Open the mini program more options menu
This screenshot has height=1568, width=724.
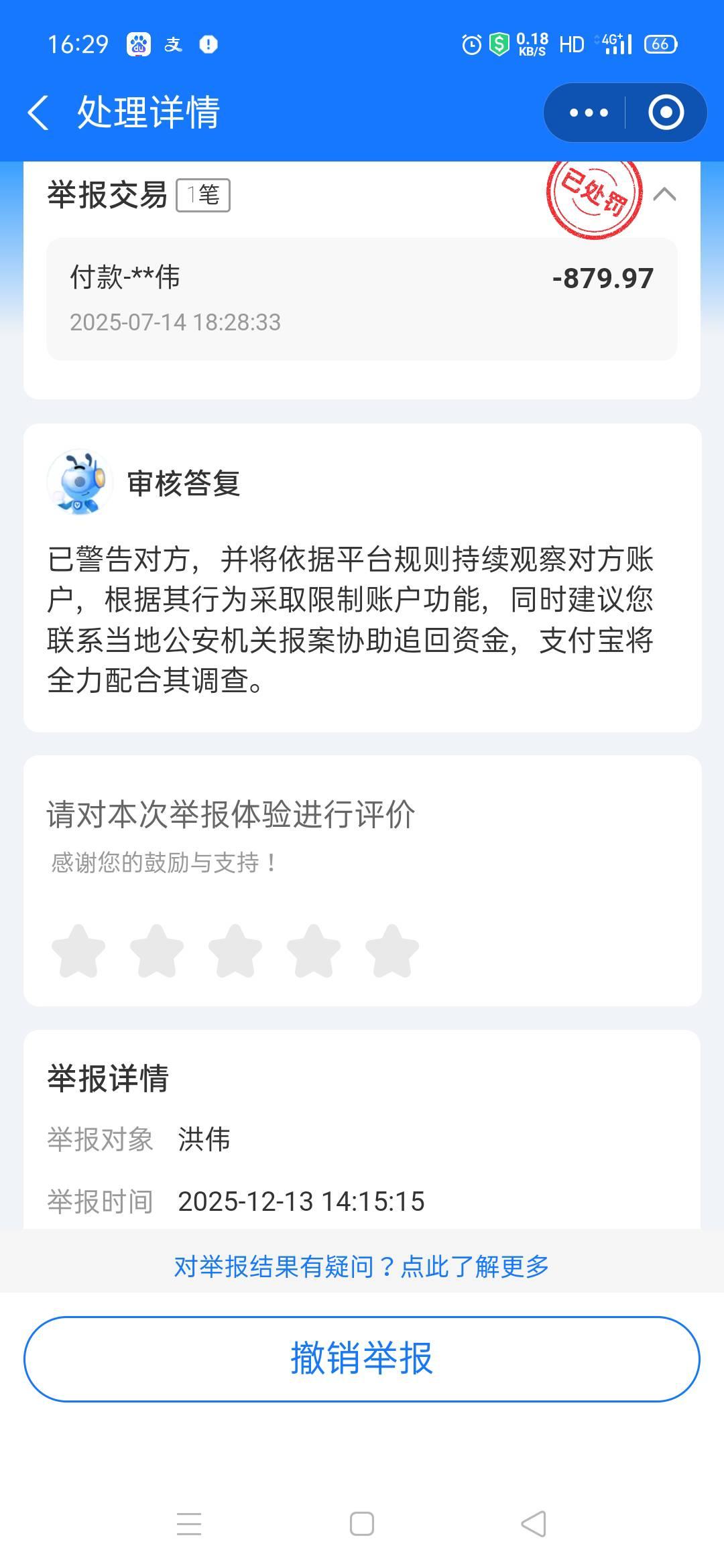click(588, 113)
